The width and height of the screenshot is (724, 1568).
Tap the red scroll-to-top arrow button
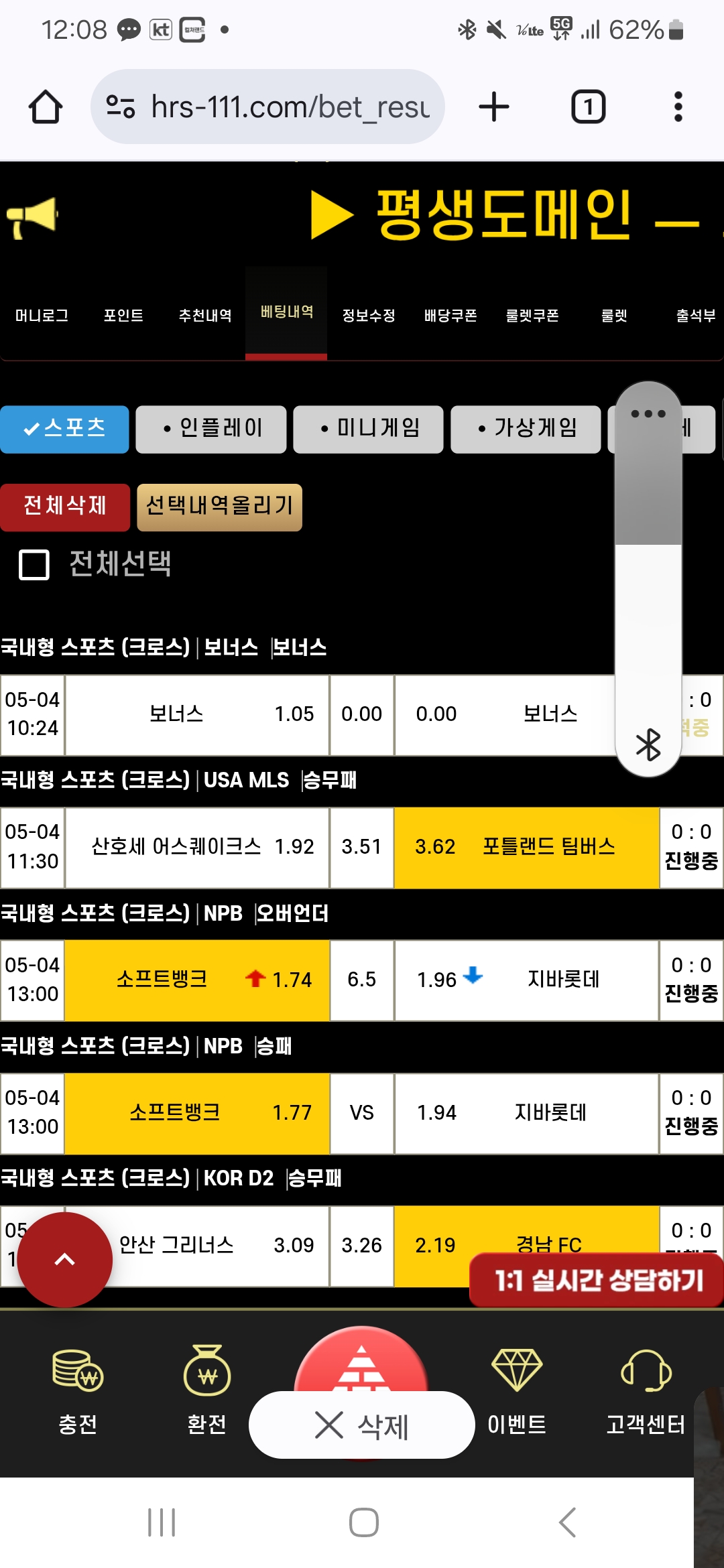[64, 1260]
